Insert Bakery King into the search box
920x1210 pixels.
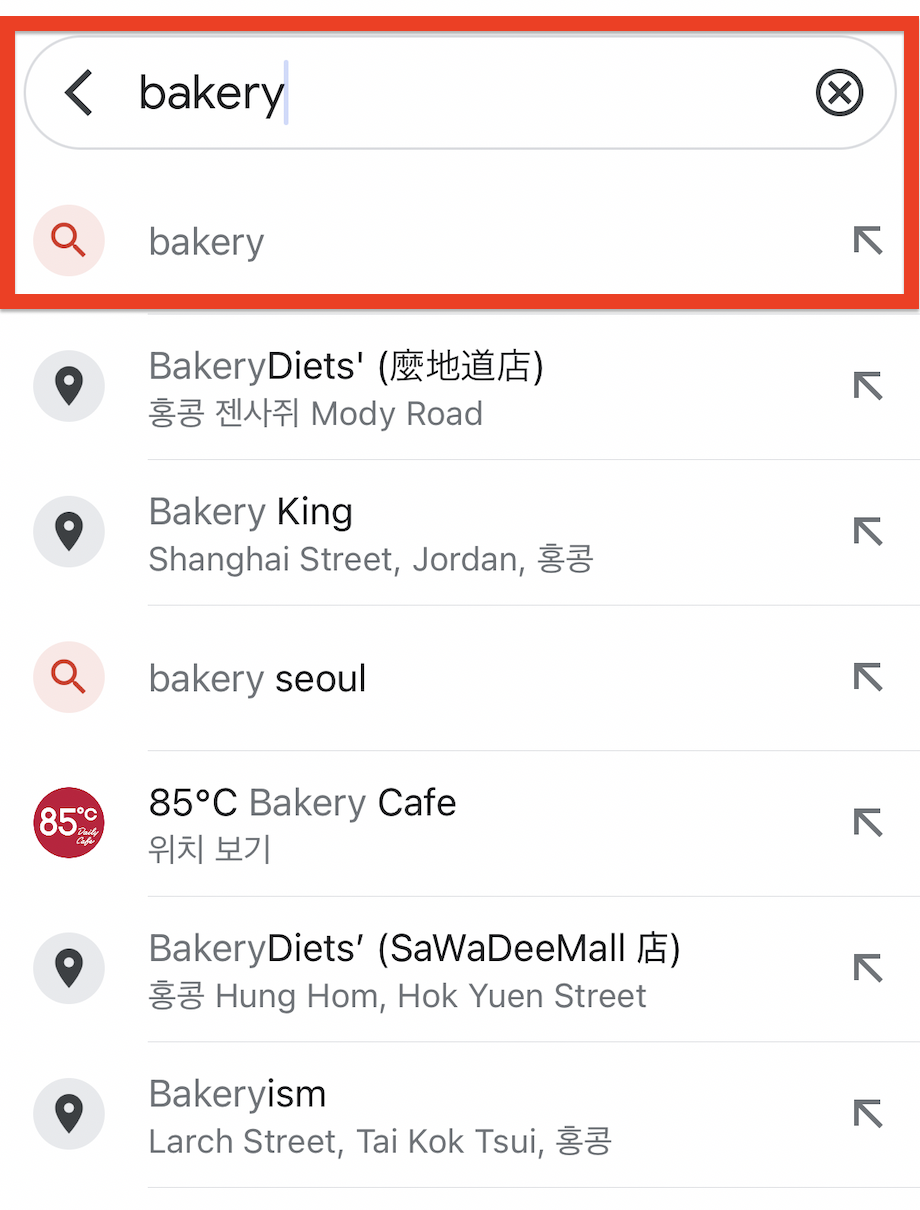[867, 532]
